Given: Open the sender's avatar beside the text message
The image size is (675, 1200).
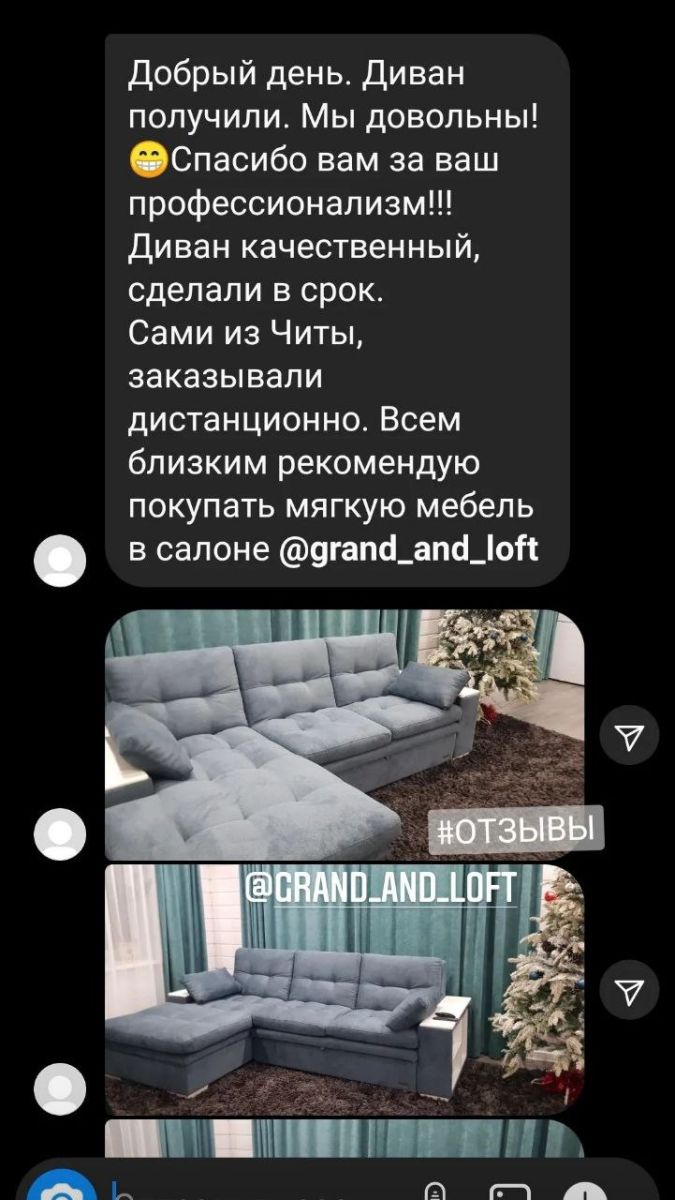Looking at the screenshot, I should pyautogui.click(x=60, y=559).
